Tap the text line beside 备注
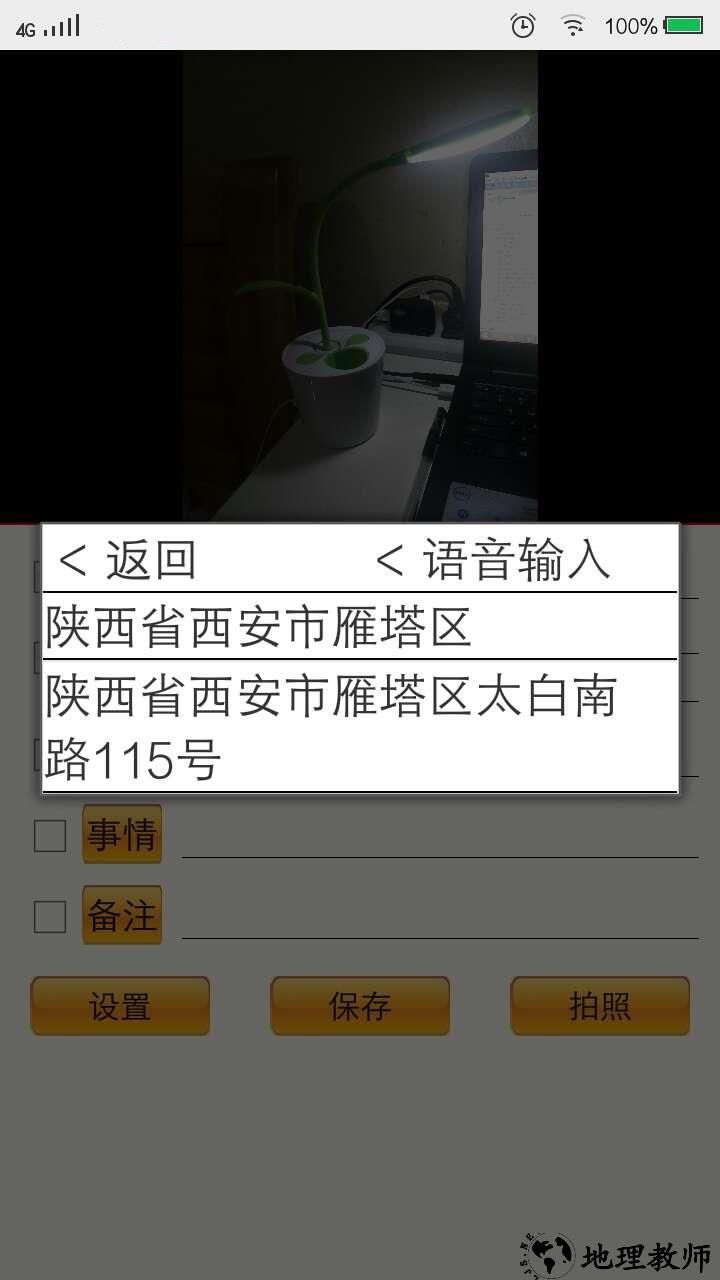 click(440, 921)
